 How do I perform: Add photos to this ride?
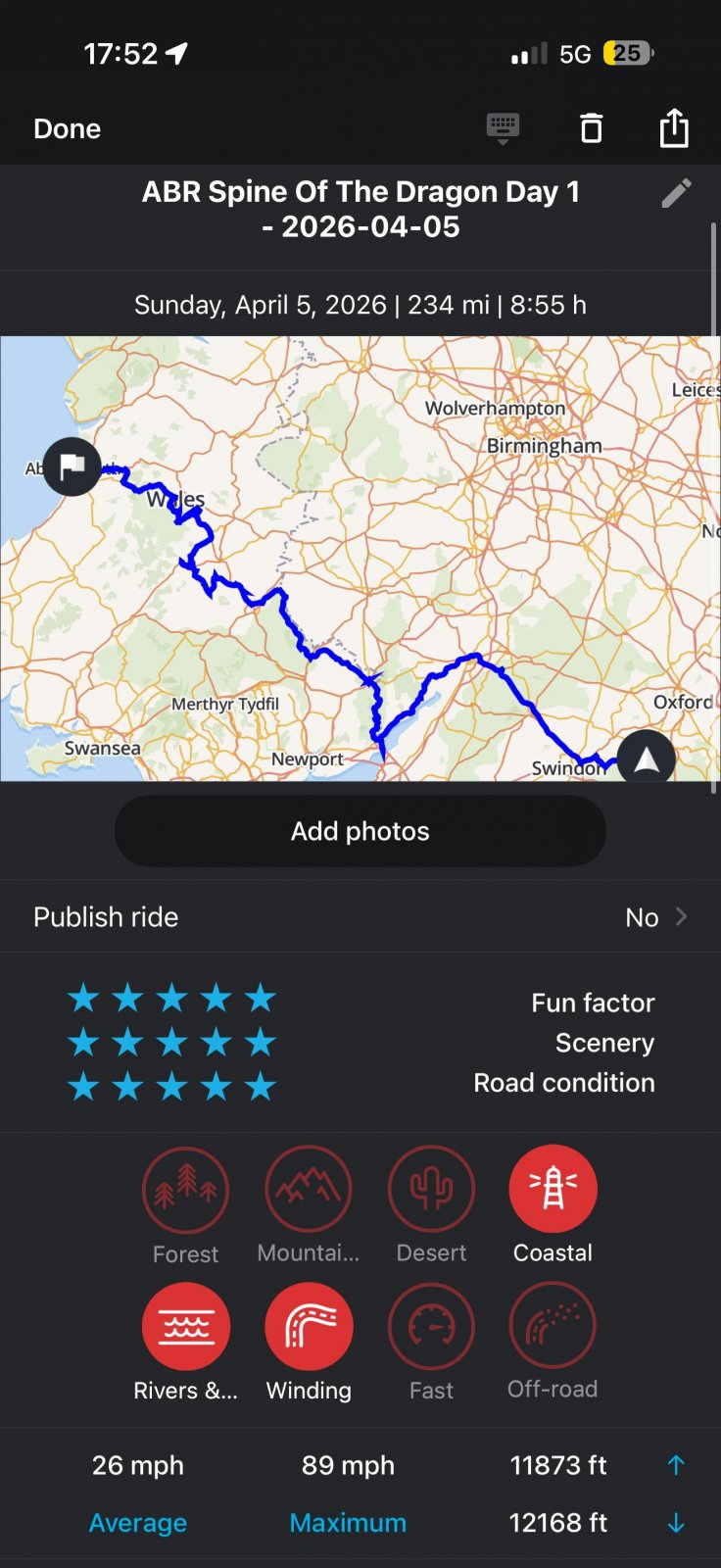[360, 831]
